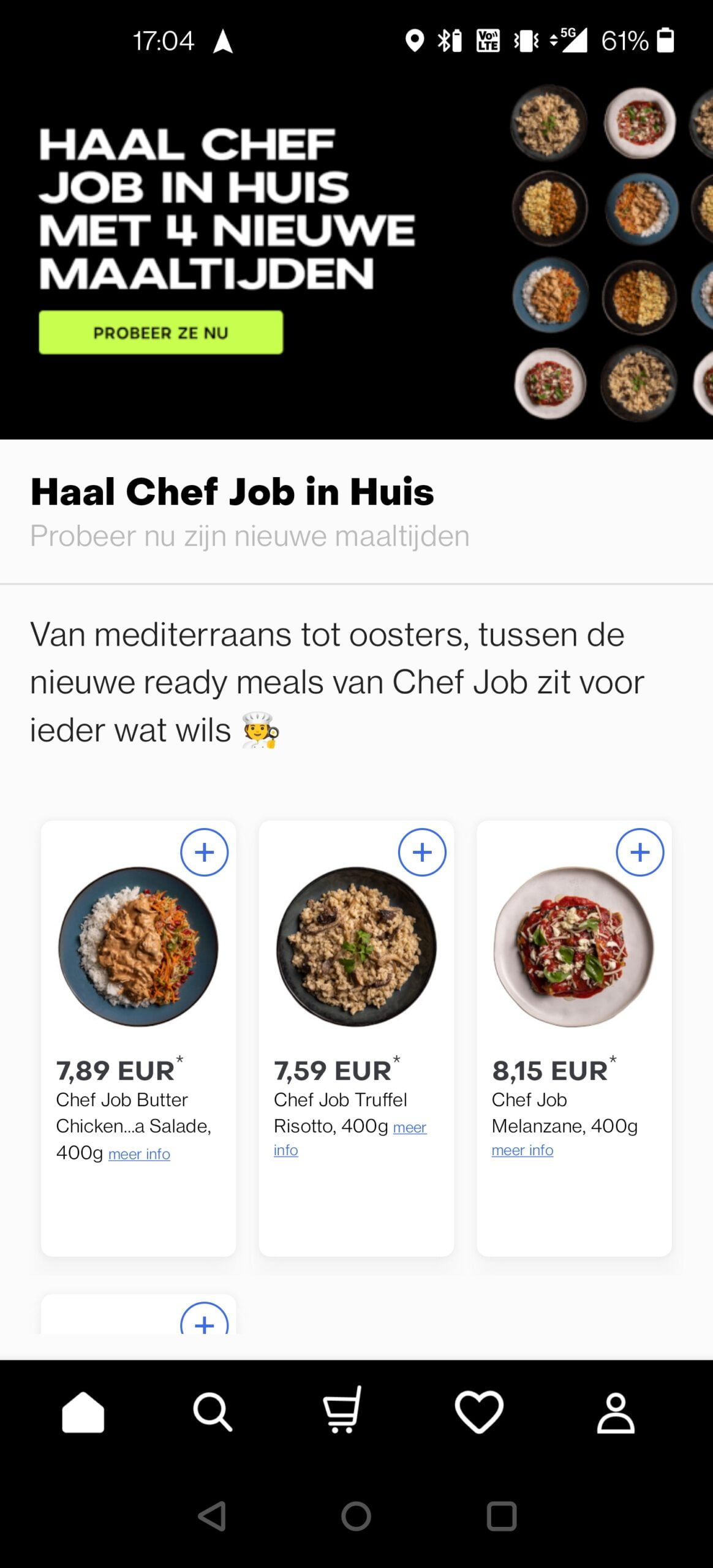Add Chef Job Butter Chicken to cart
The width and height of the screenshot is (713, 1568).
(204, 852)
